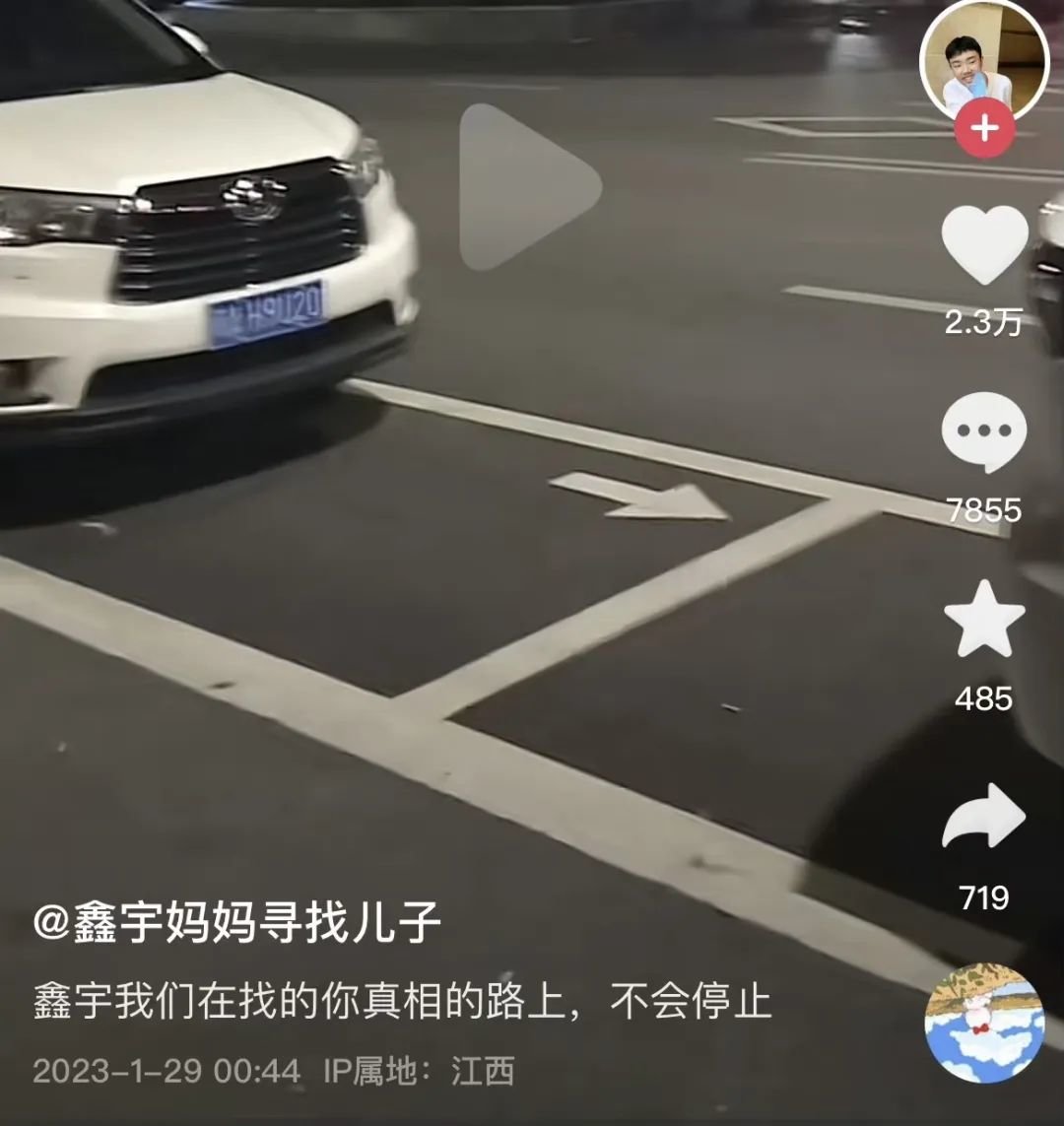Viewport: 1064px width, 1126px height.
Task: Like this video with the heart icon
Action: coord(984,246)
